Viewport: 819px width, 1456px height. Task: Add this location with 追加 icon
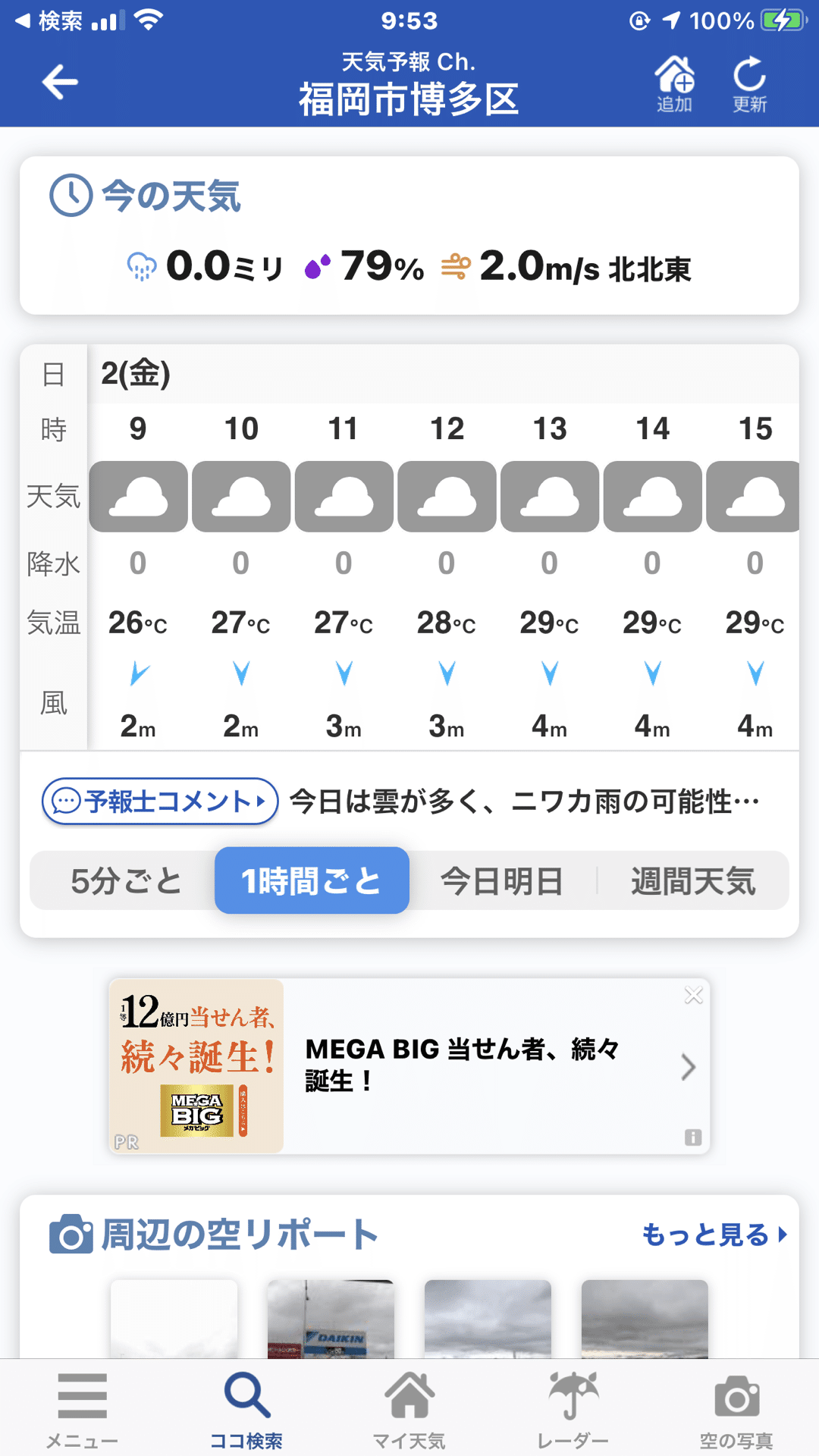coord(674,84)
